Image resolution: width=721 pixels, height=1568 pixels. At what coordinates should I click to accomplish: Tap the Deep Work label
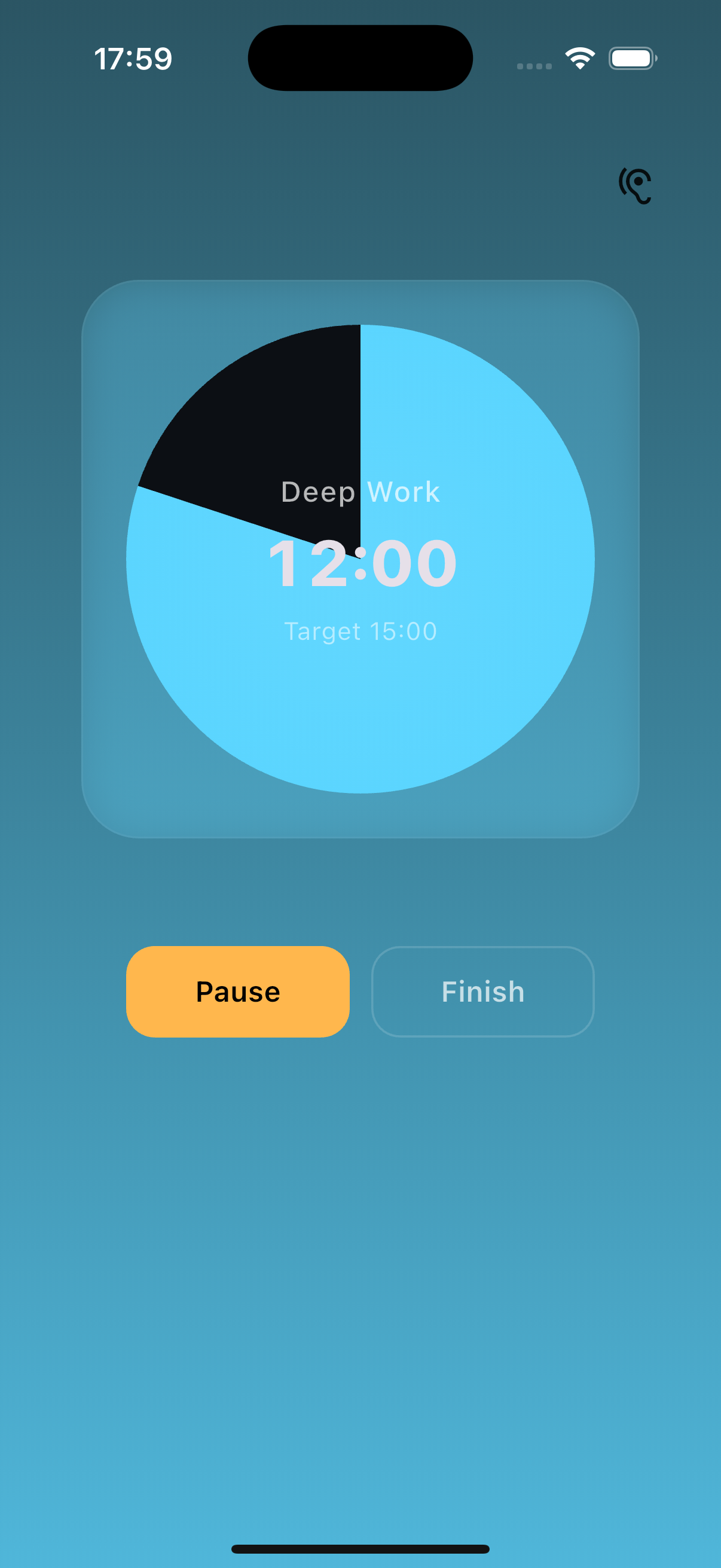point(360,492)
